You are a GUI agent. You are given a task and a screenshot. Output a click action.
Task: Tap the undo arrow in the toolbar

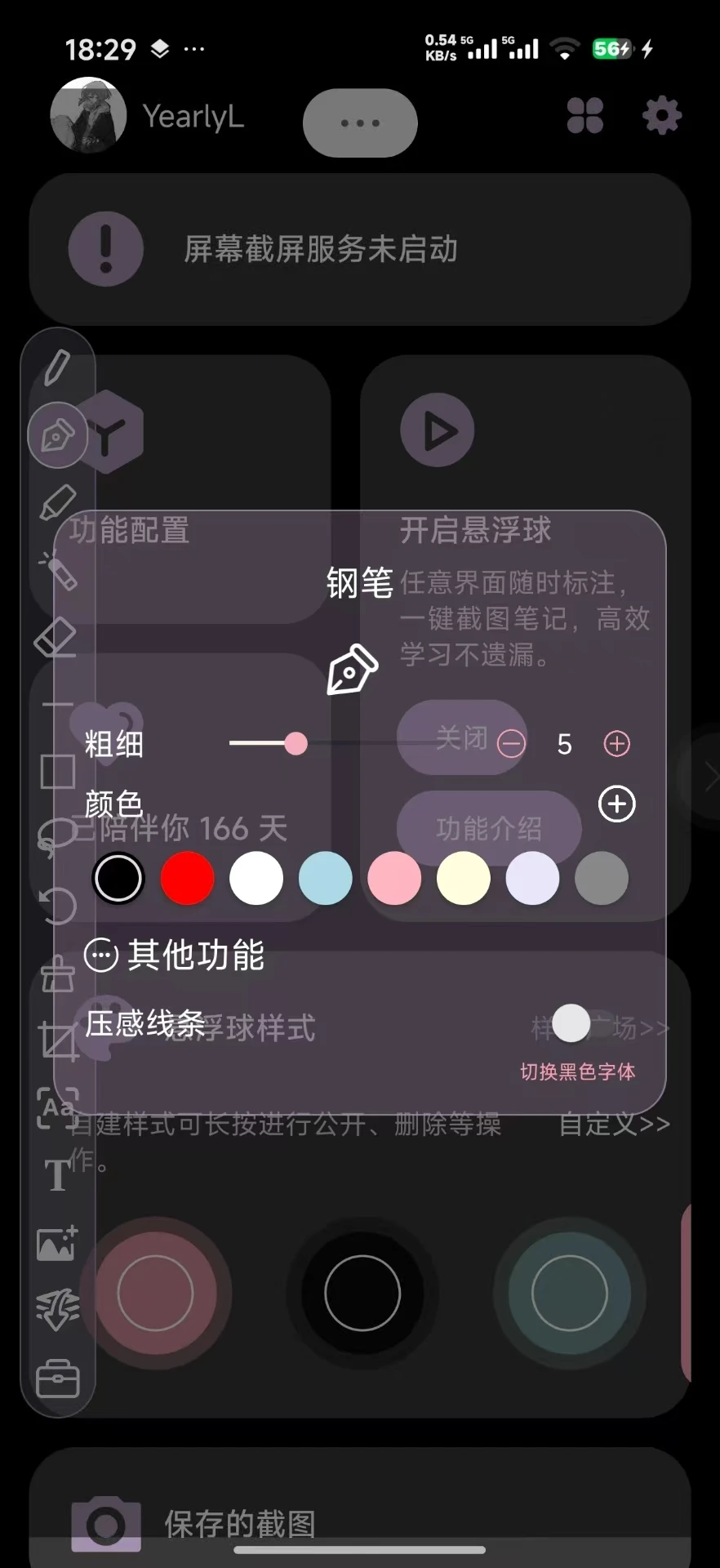57,906
